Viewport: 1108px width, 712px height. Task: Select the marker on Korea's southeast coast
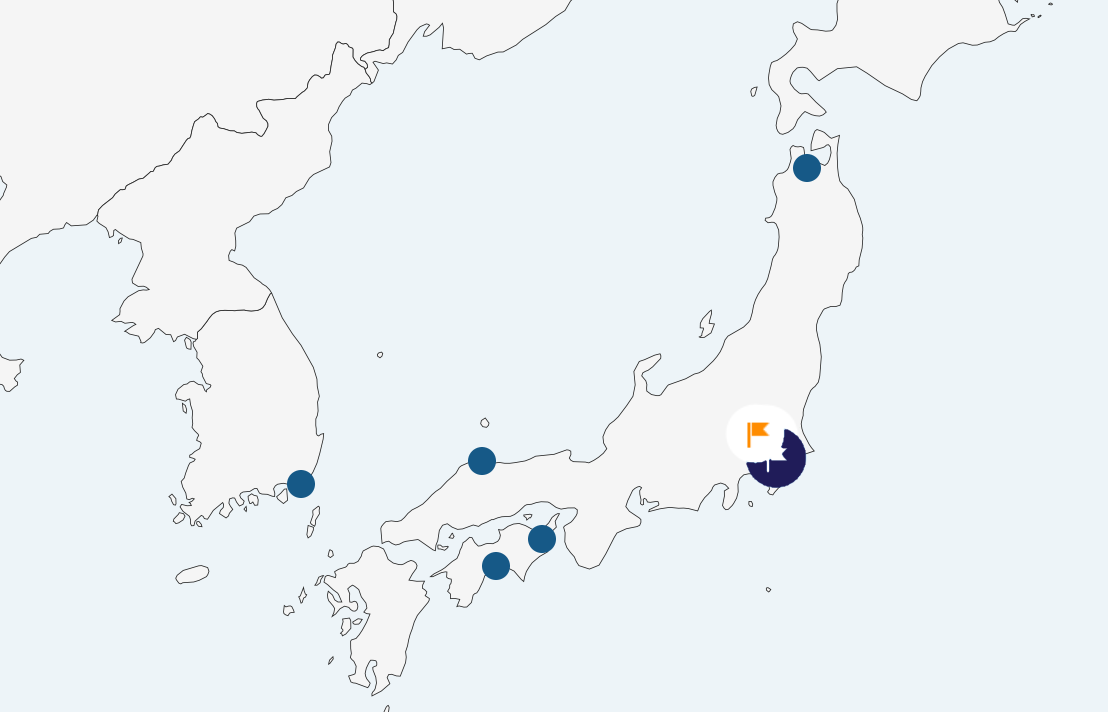(x=301, y=484)
